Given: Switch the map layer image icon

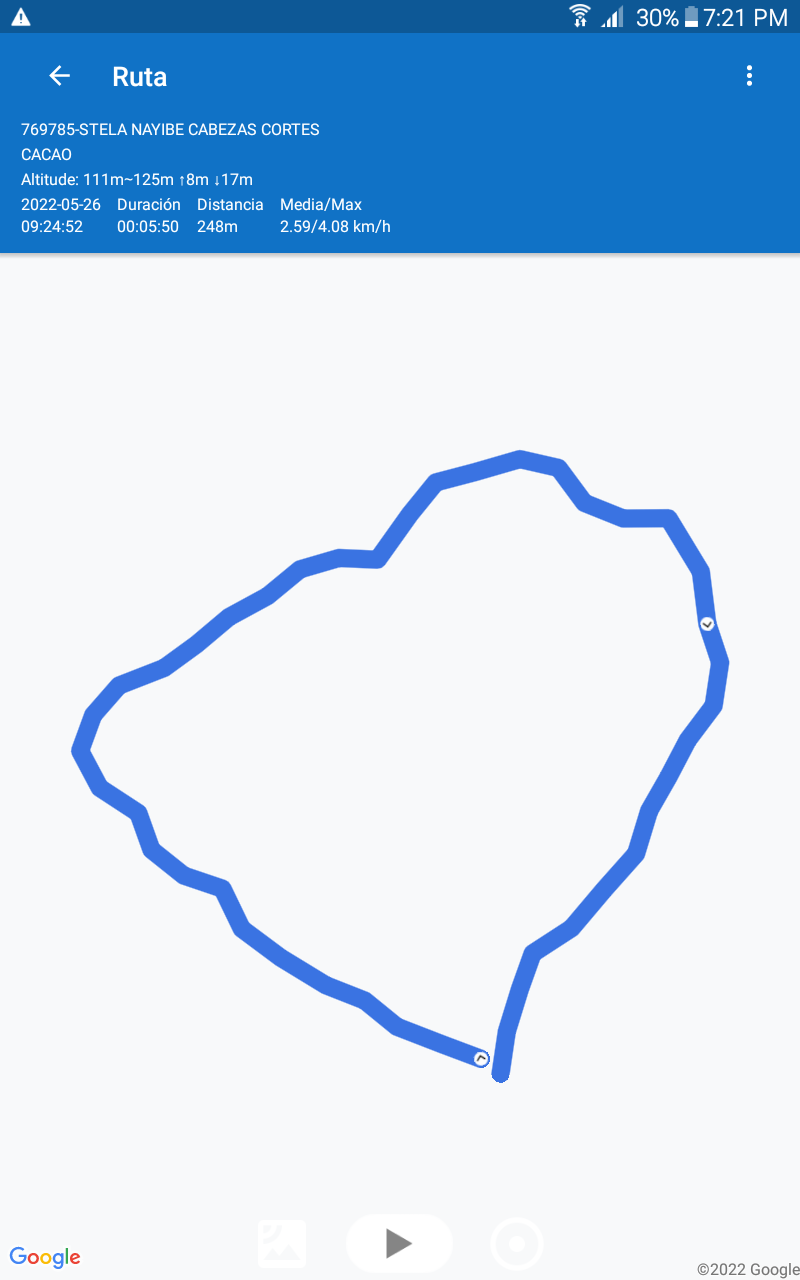Looking at the screenshot, I should (282, 1243).
